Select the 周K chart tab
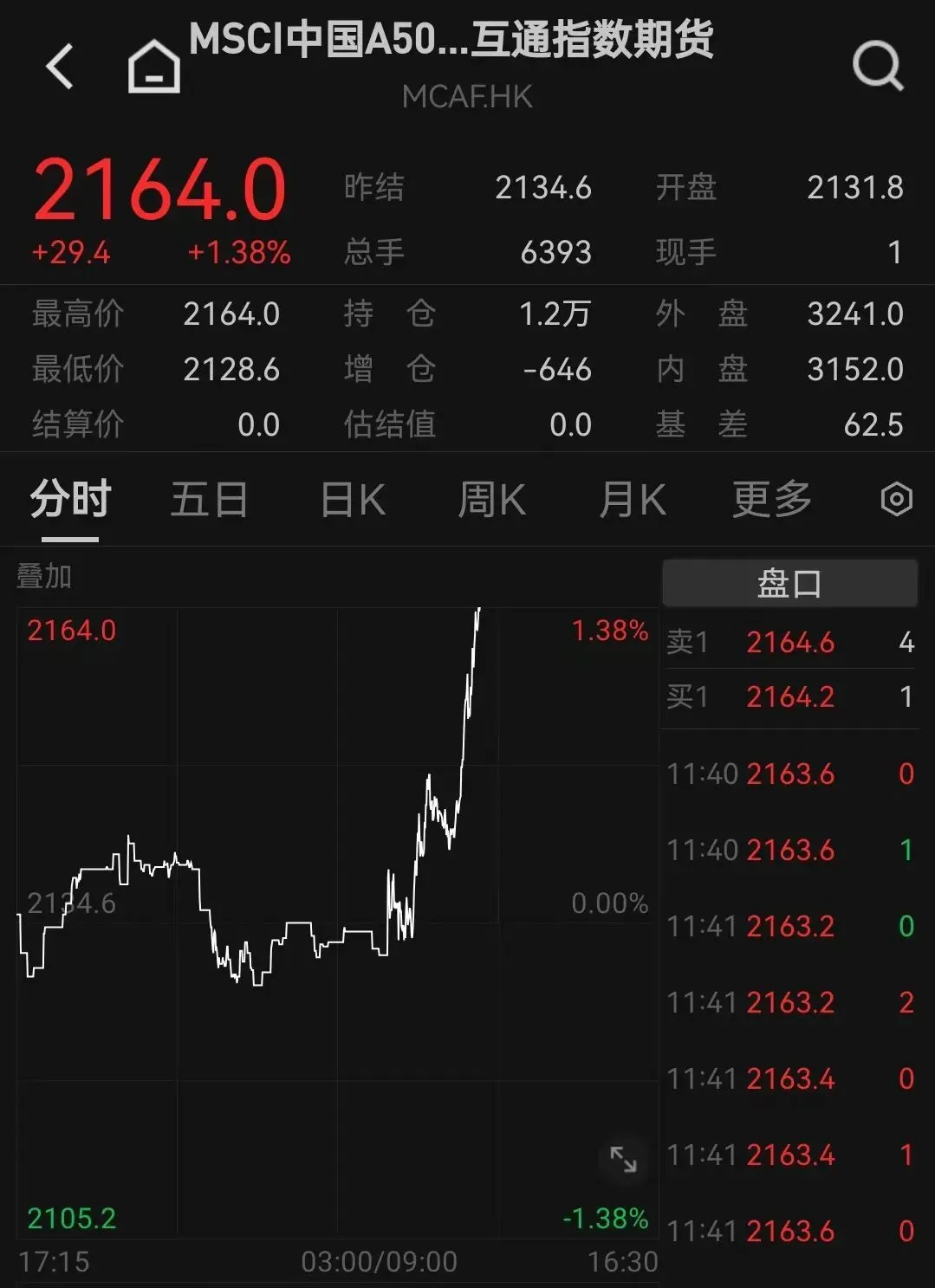 coord(491,500)
